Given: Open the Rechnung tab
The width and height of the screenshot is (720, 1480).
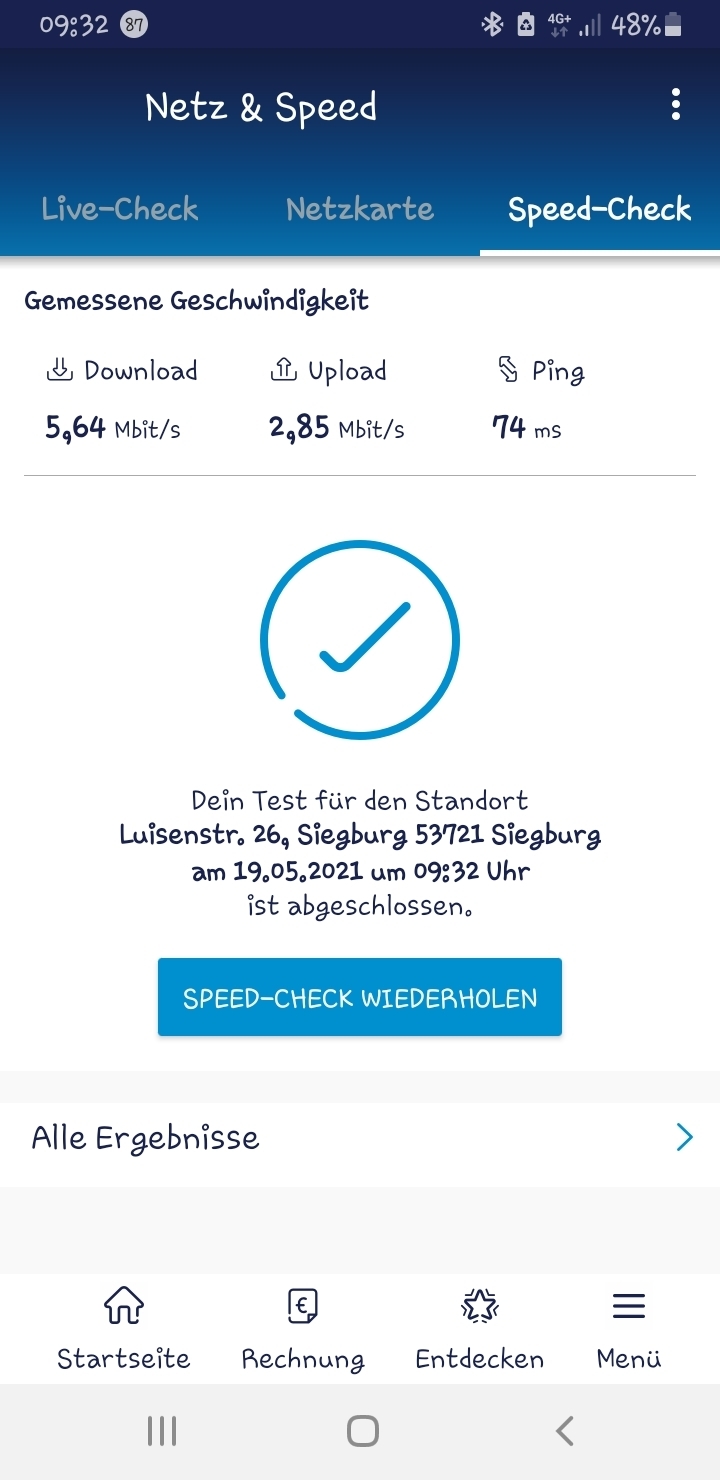Looking at the screenshot, I should 303,1329.
